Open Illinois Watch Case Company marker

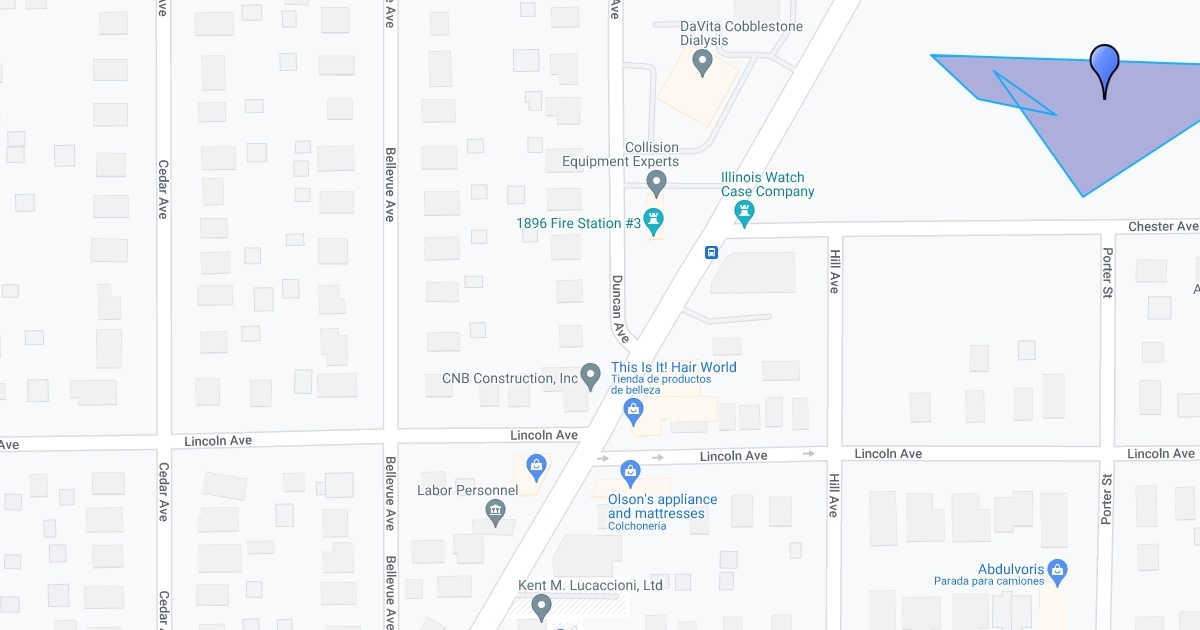[744, 212]
